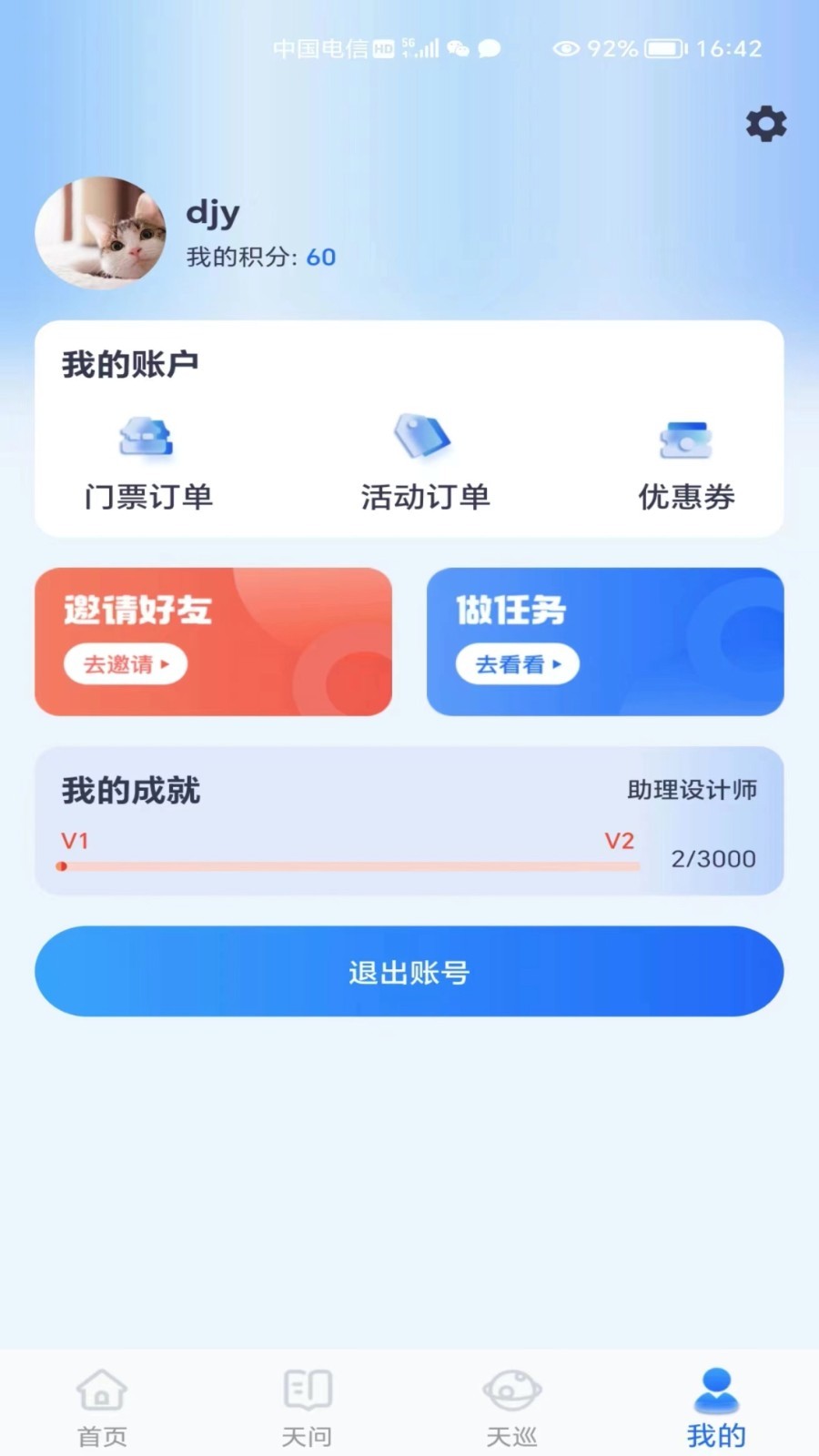Open the coupons (优惠券) wallet icon

[687, 440]
